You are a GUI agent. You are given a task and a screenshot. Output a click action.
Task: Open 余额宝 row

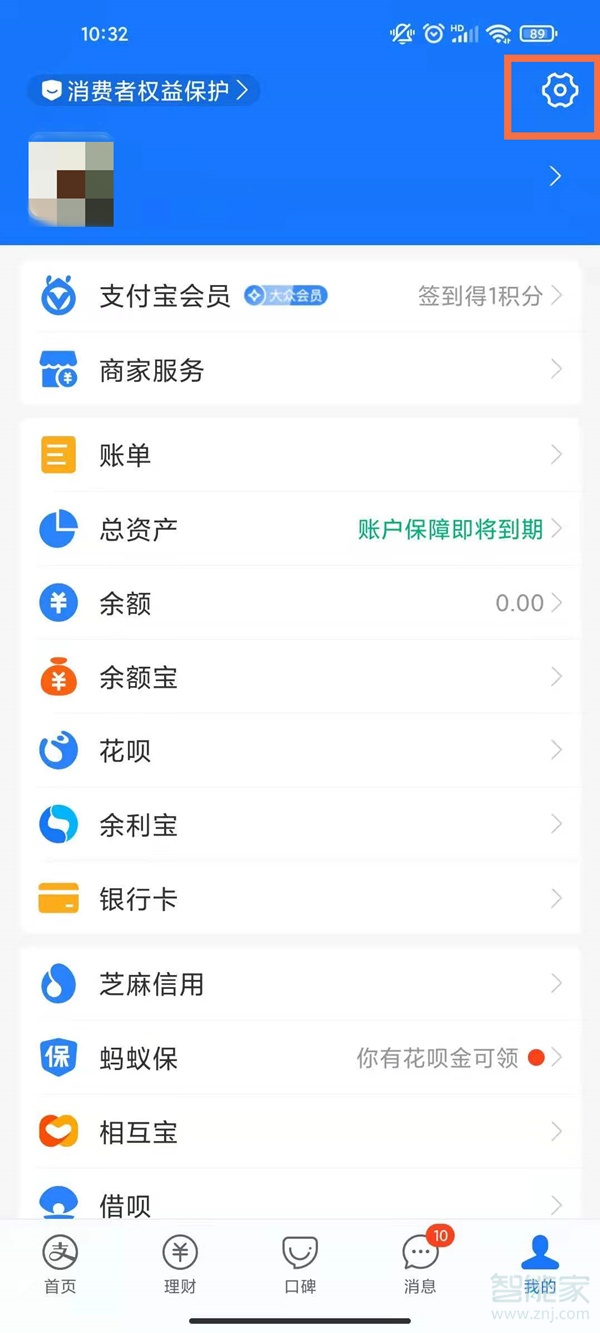pos(300,677)
